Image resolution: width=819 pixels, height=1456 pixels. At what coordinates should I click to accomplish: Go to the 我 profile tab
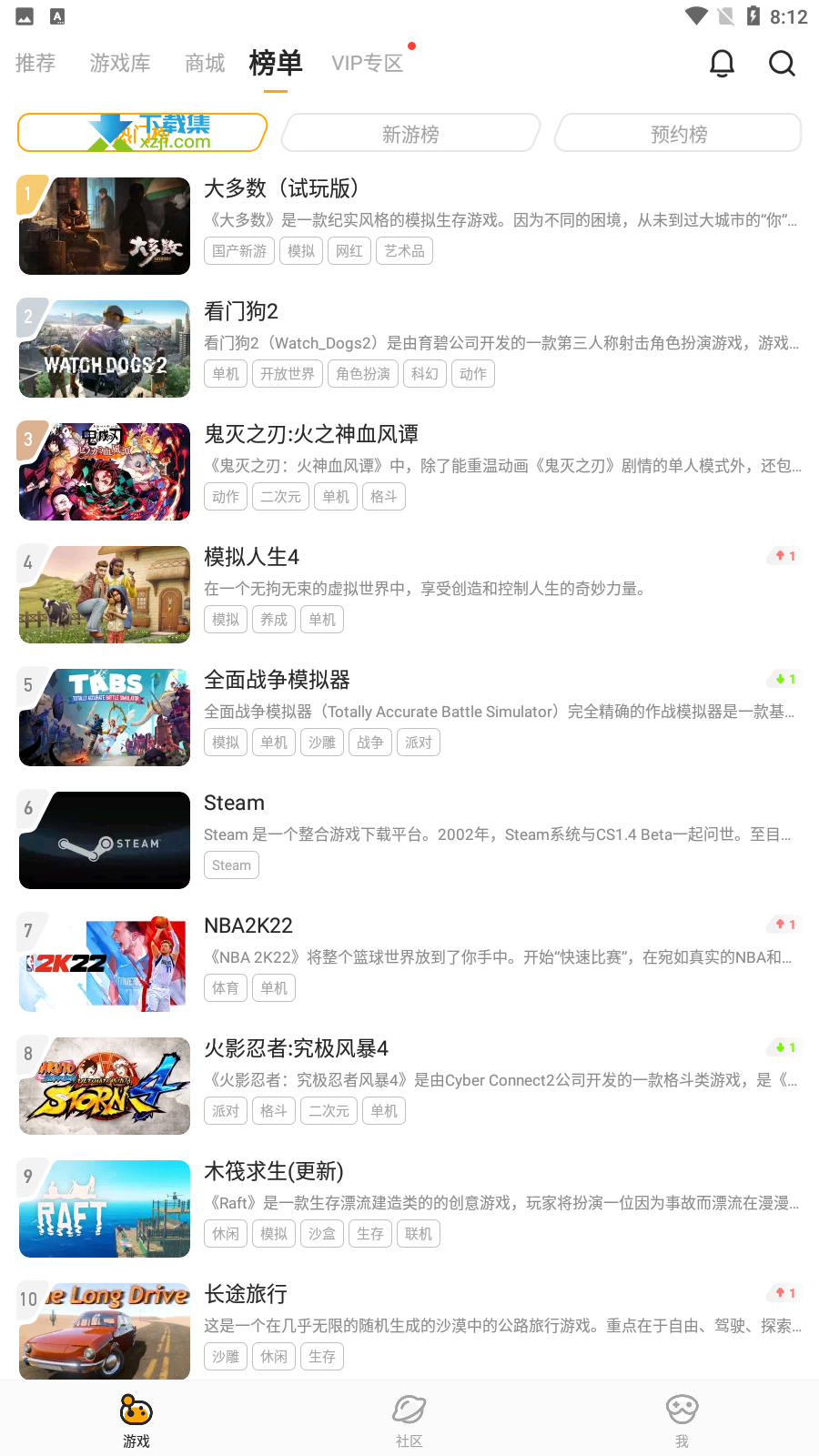(682, 1420)
